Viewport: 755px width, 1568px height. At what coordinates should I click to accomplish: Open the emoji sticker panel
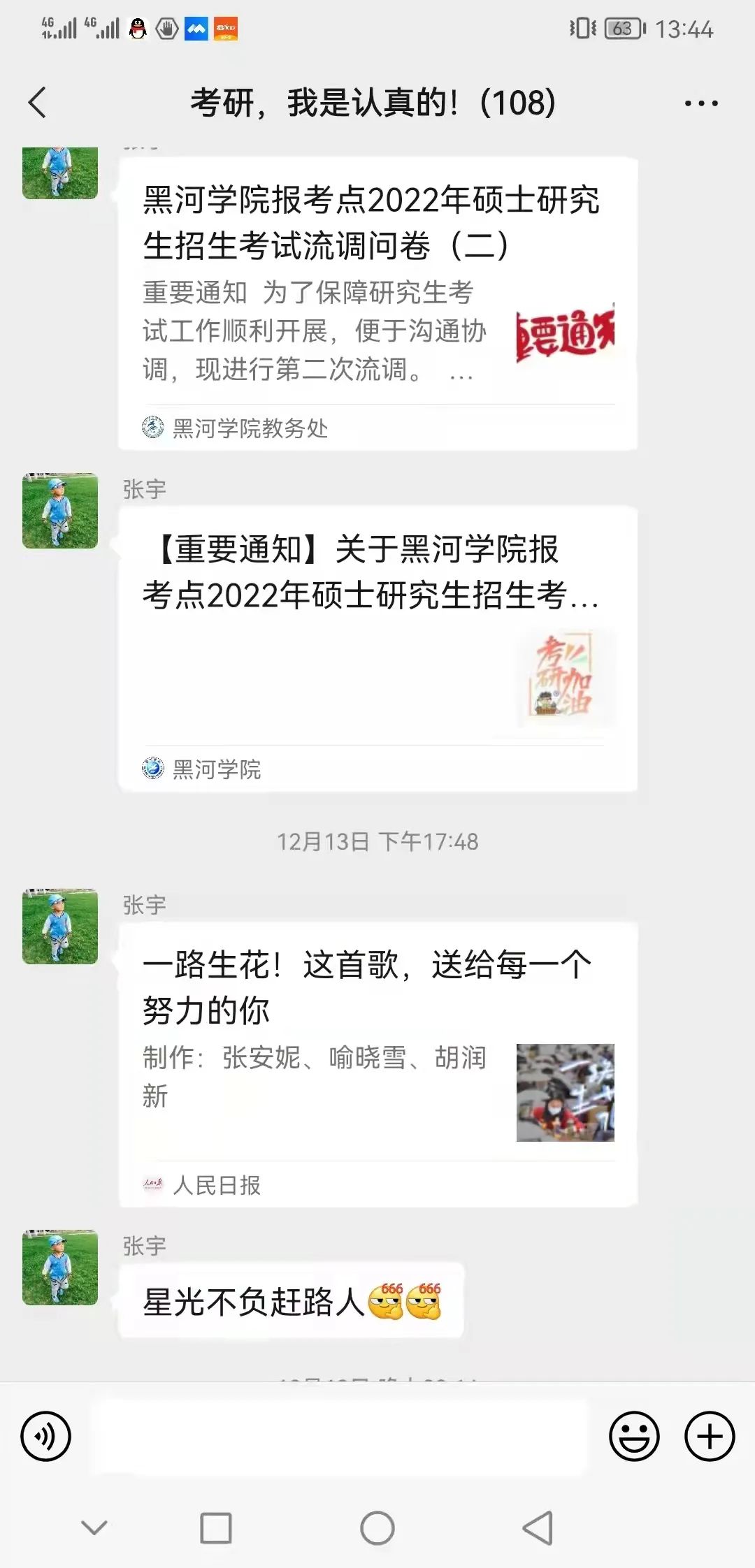(634, 1437)
